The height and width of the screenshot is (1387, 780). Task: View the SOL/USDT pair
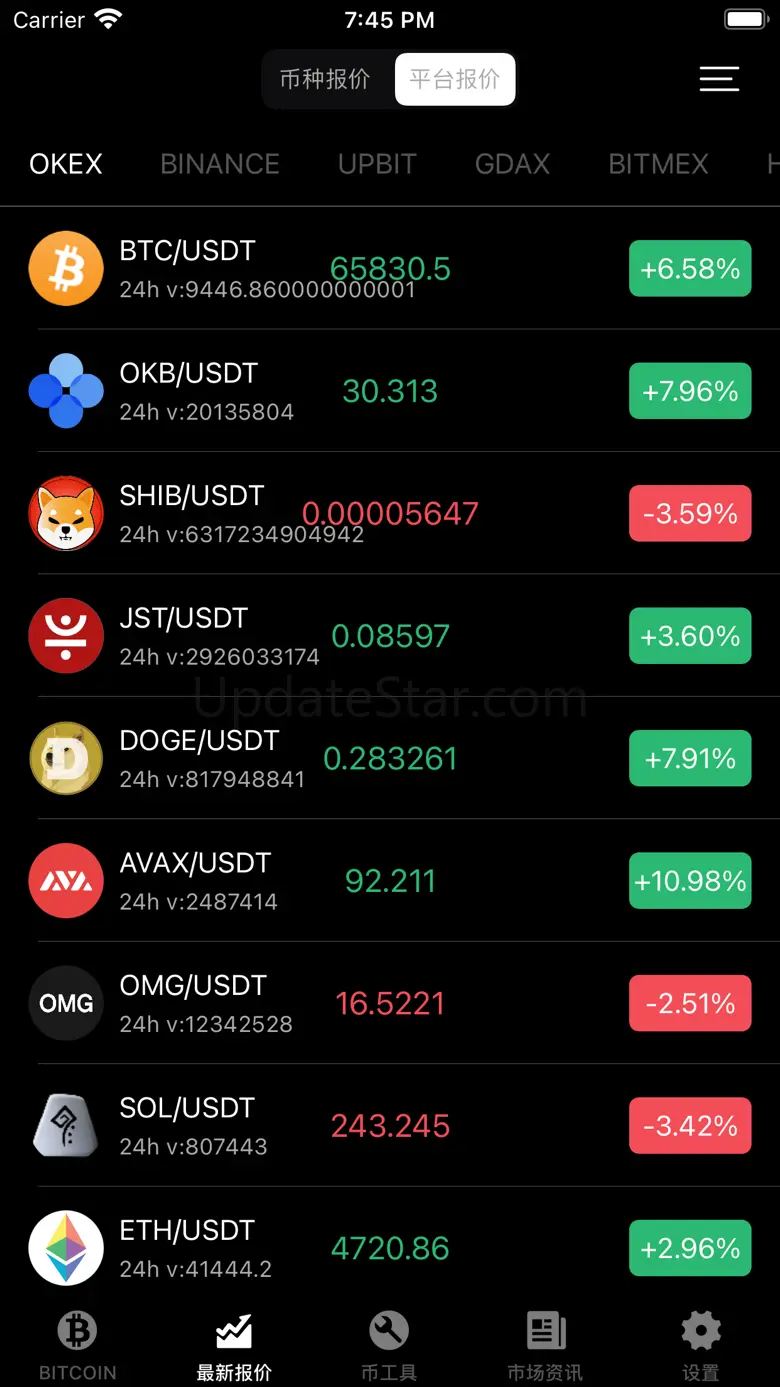pyautogui.click(x=390, y=1126)
